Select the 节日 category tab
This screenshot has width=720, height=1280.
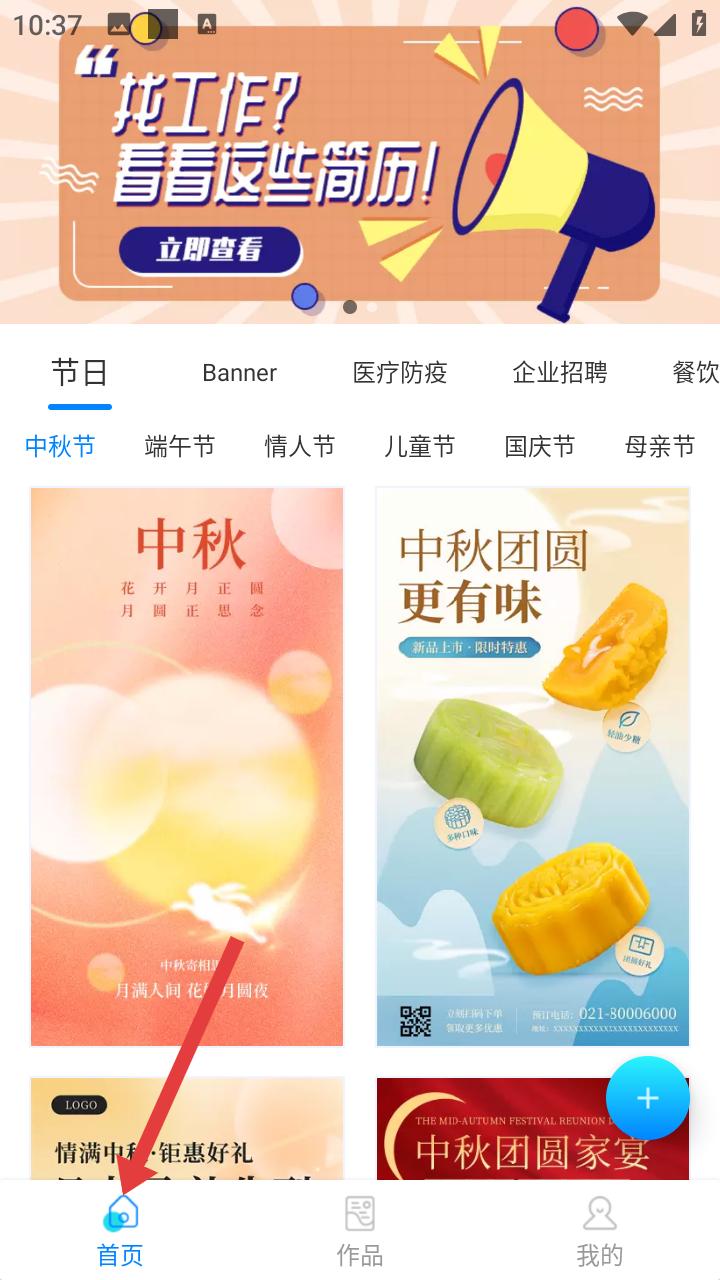click(x=80, y=373)
